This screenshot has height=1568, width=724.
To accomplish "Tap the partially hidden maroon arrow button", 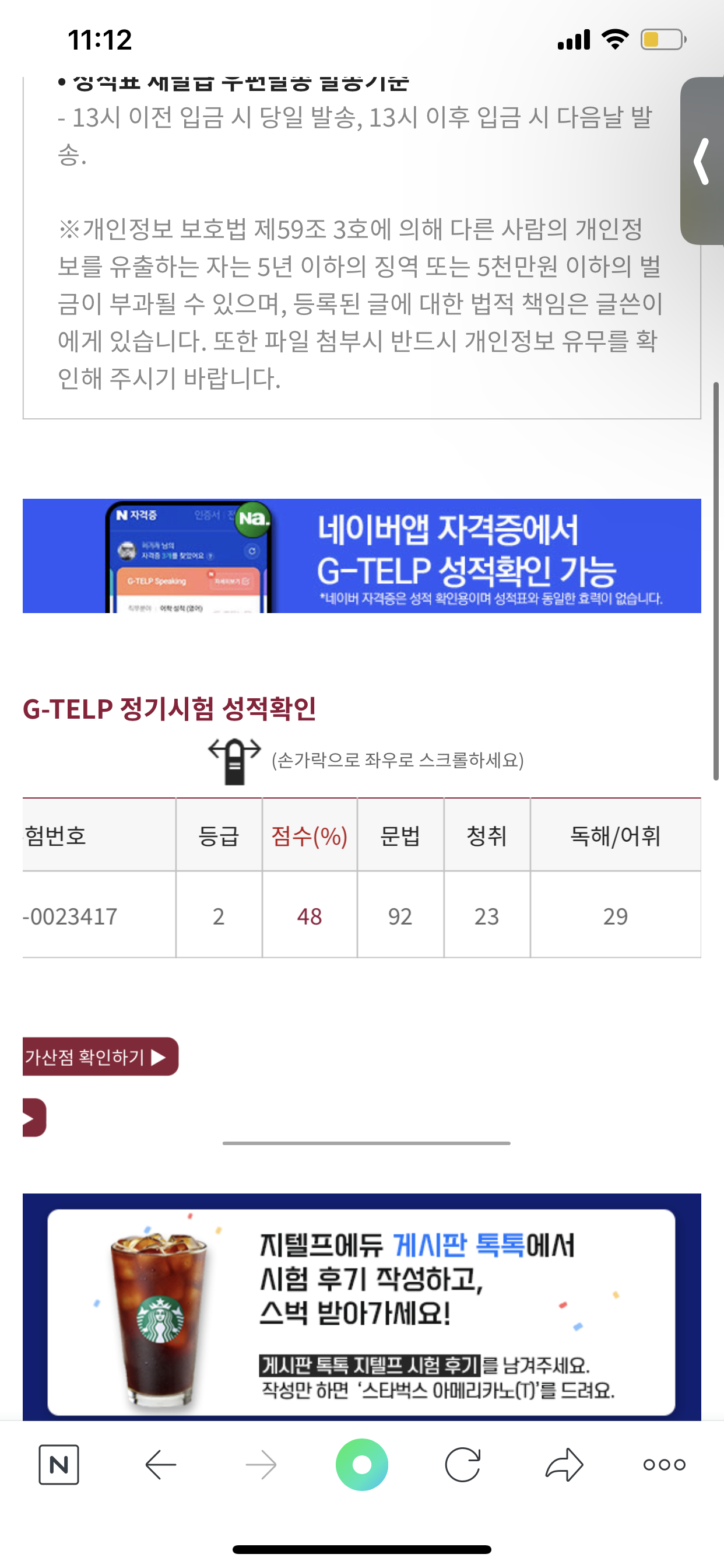I will coord(34,1118).
